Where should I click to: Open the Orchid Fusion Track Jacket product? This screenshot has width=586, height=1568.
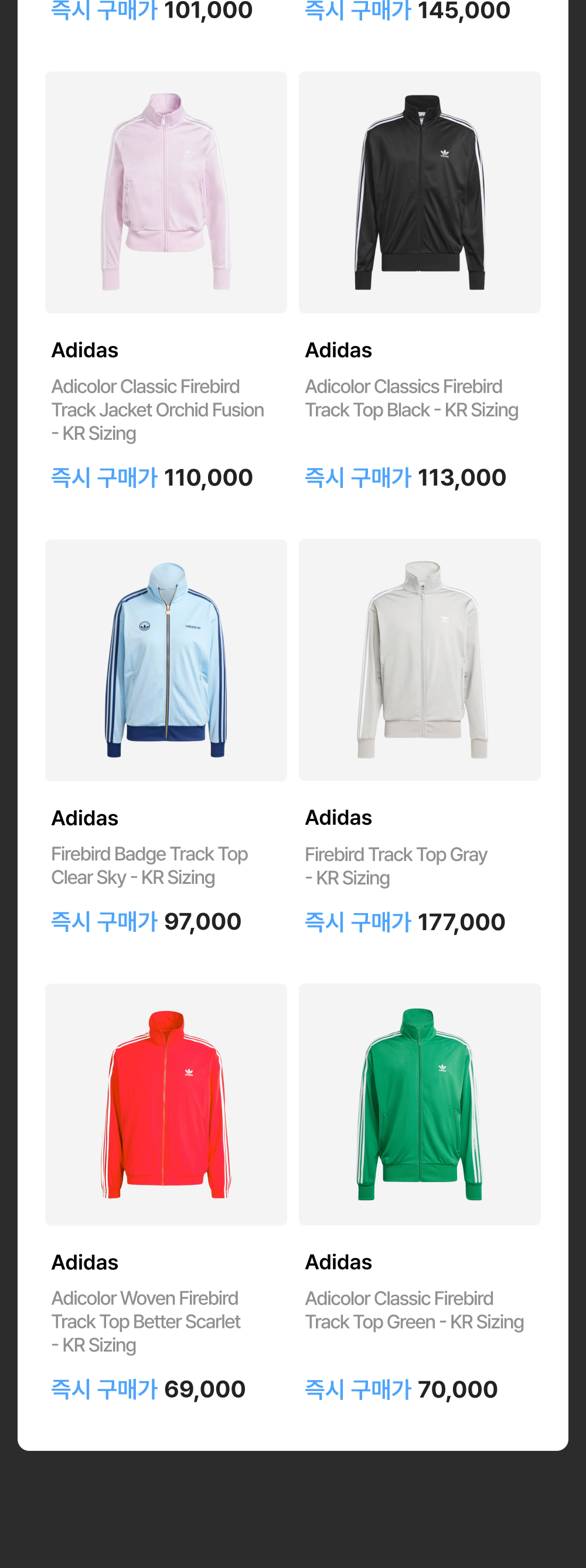[x=166, y=192]
